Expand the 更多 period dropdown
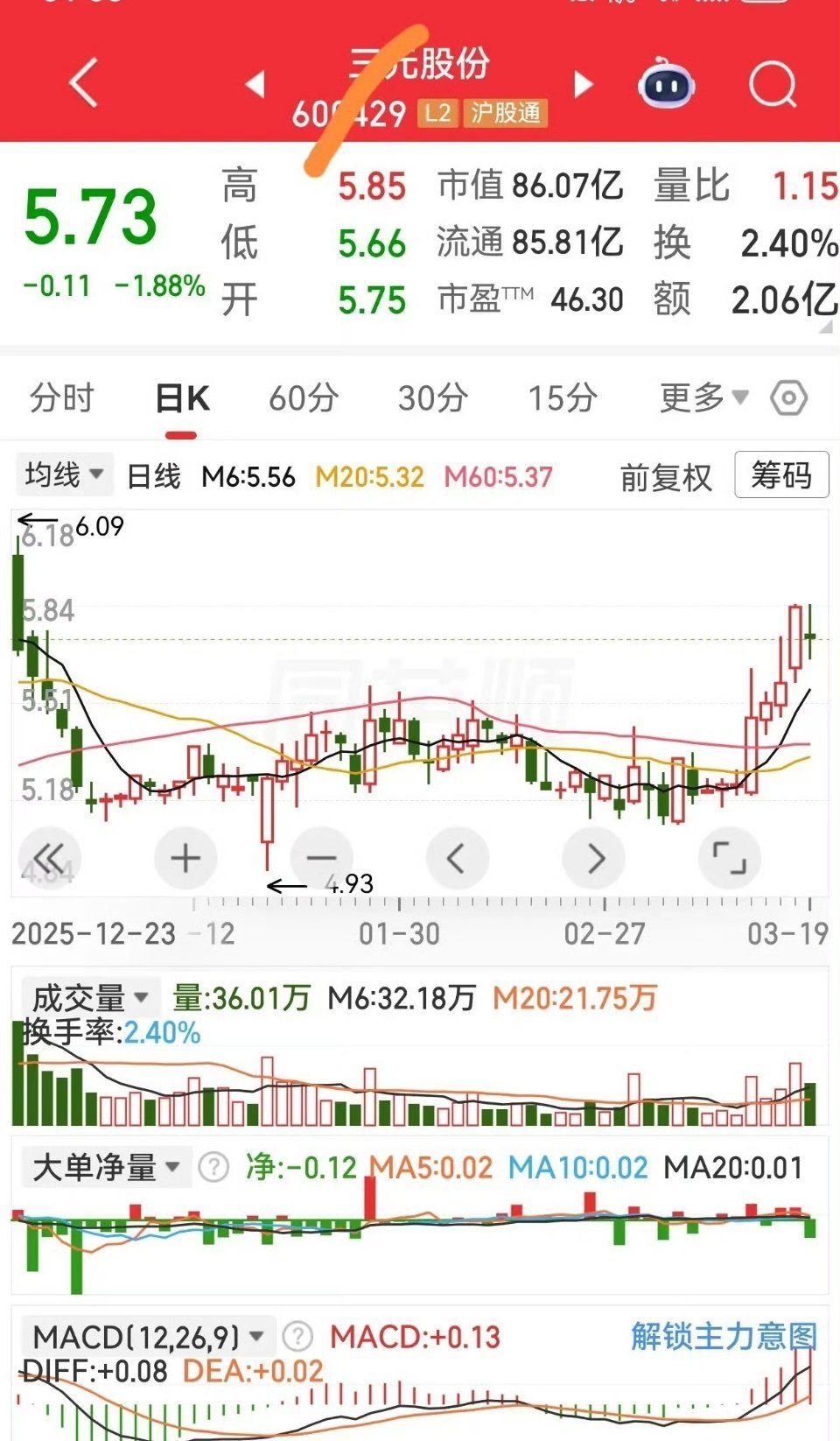 [704, 398]
